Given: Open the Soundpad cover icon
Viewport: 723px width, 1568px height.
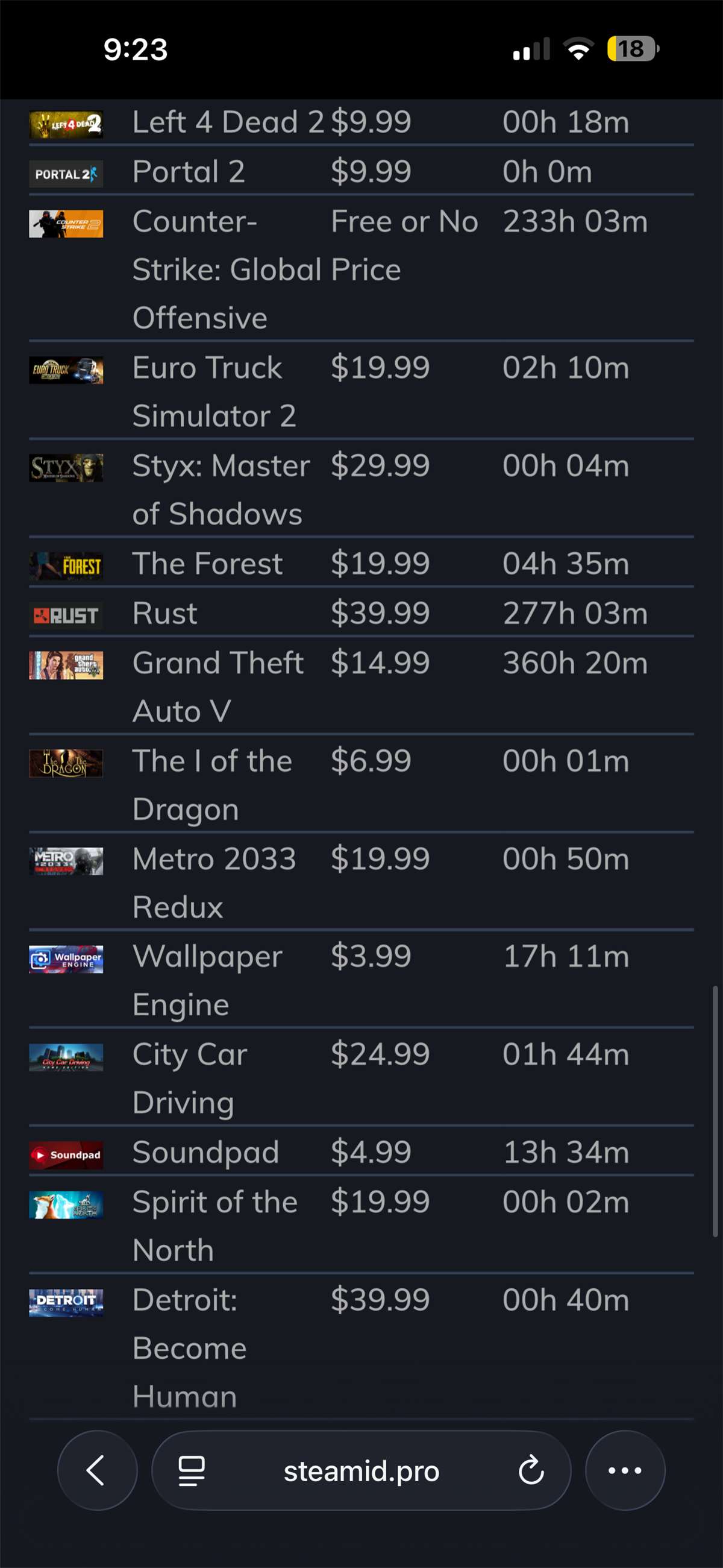Looking at the screenshot, I should (66, 1154).
